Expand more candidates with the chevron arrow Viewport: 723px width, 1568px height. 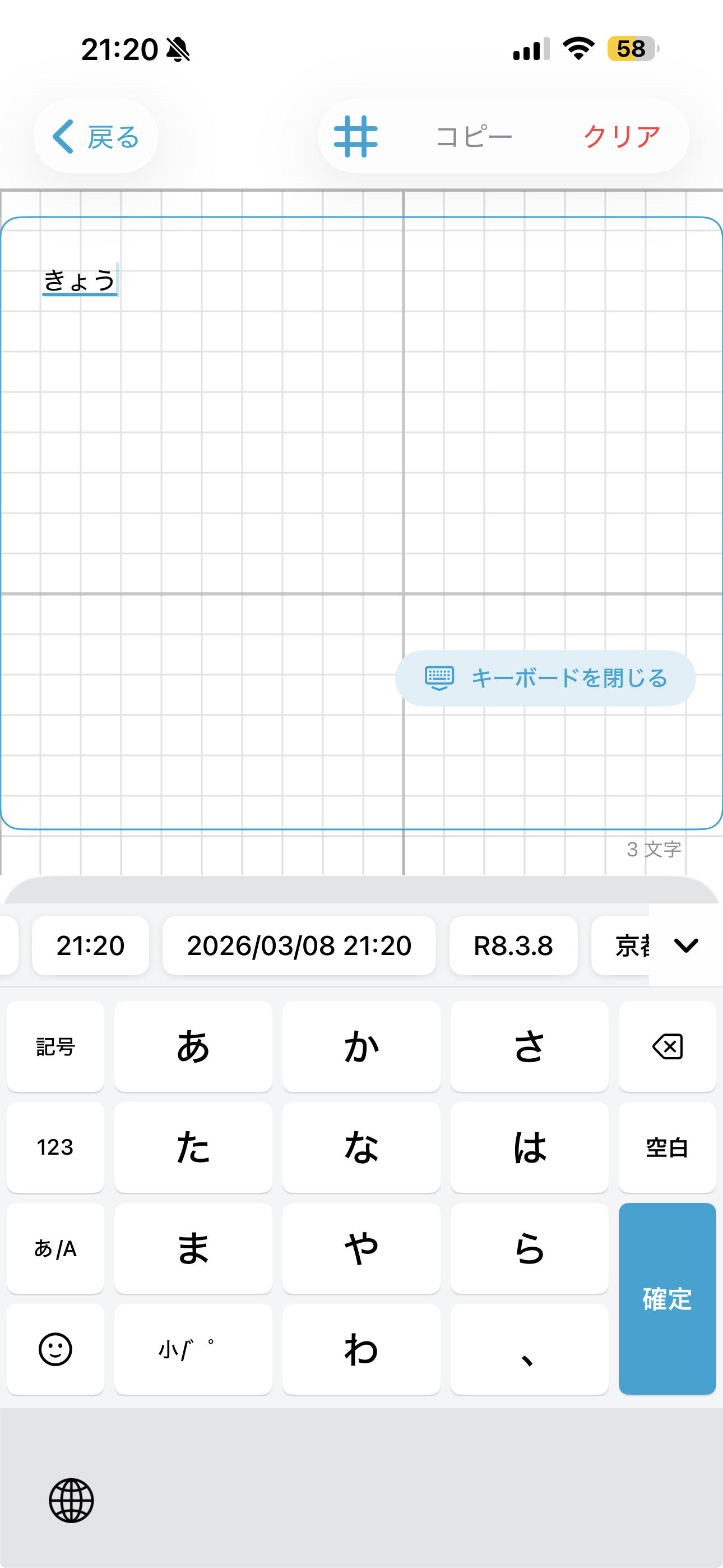pos(686,946)
